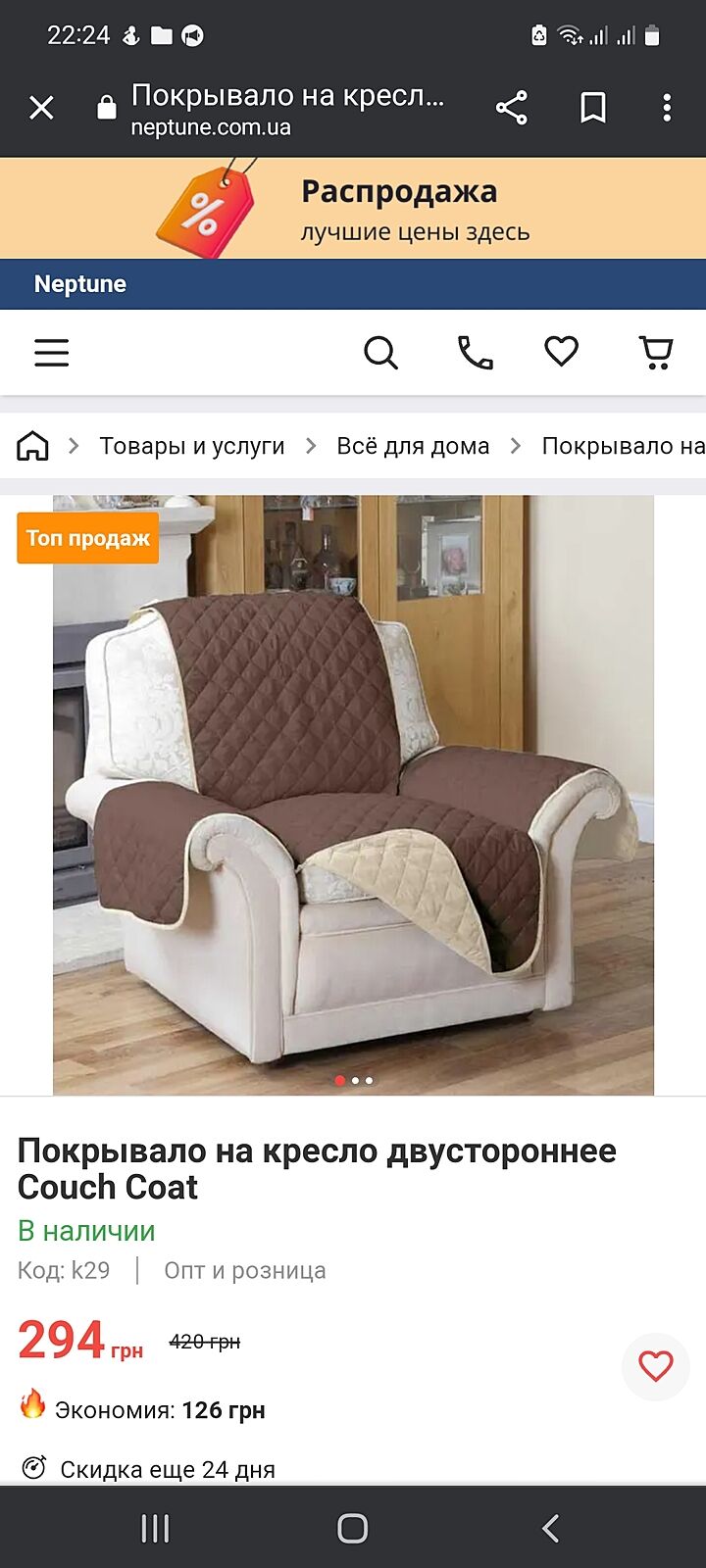Open the phone contact icon
The height and width of the screenshot is (1568, 706).
476,352
